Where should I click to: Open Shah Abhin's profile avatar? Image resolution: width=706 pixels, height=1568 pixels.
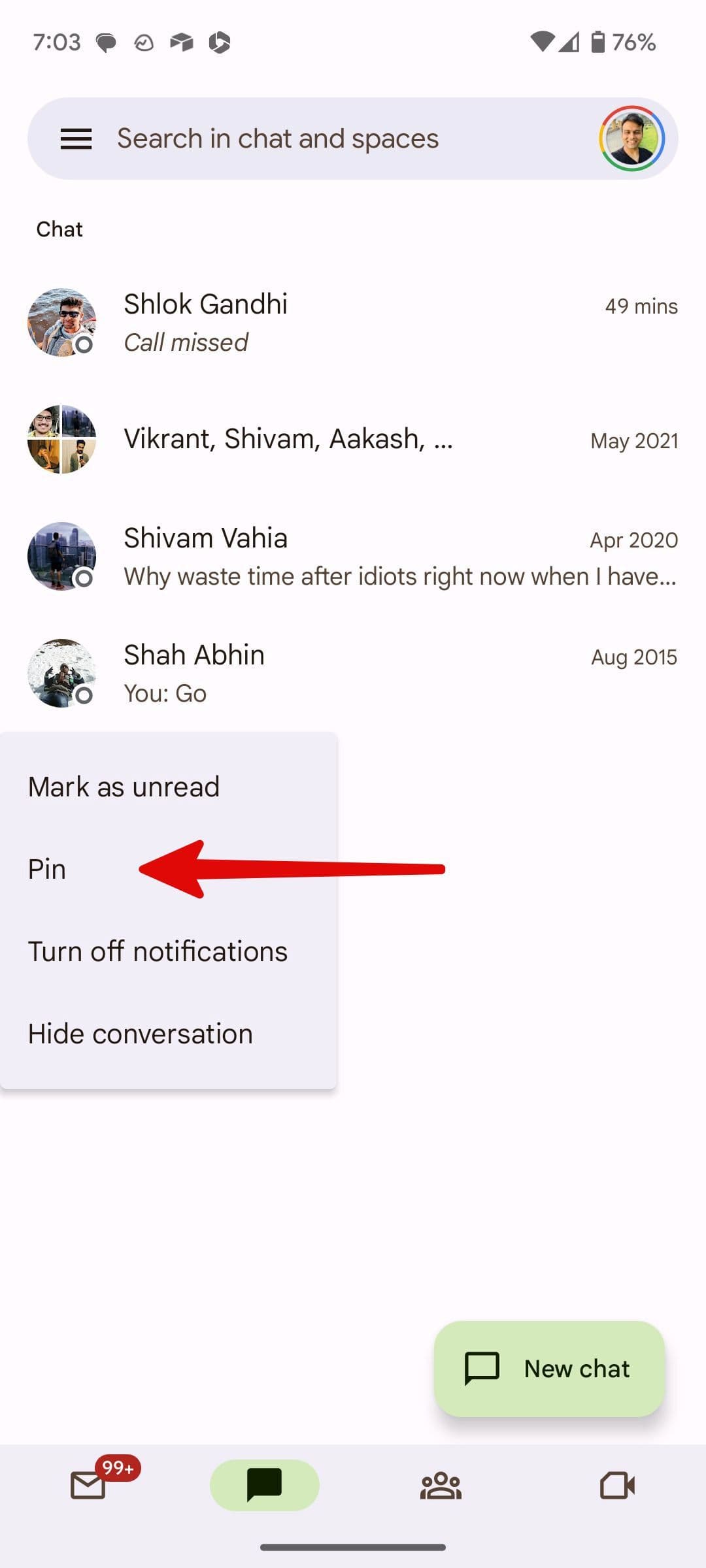pyautogui.click(x=62, y=673)
